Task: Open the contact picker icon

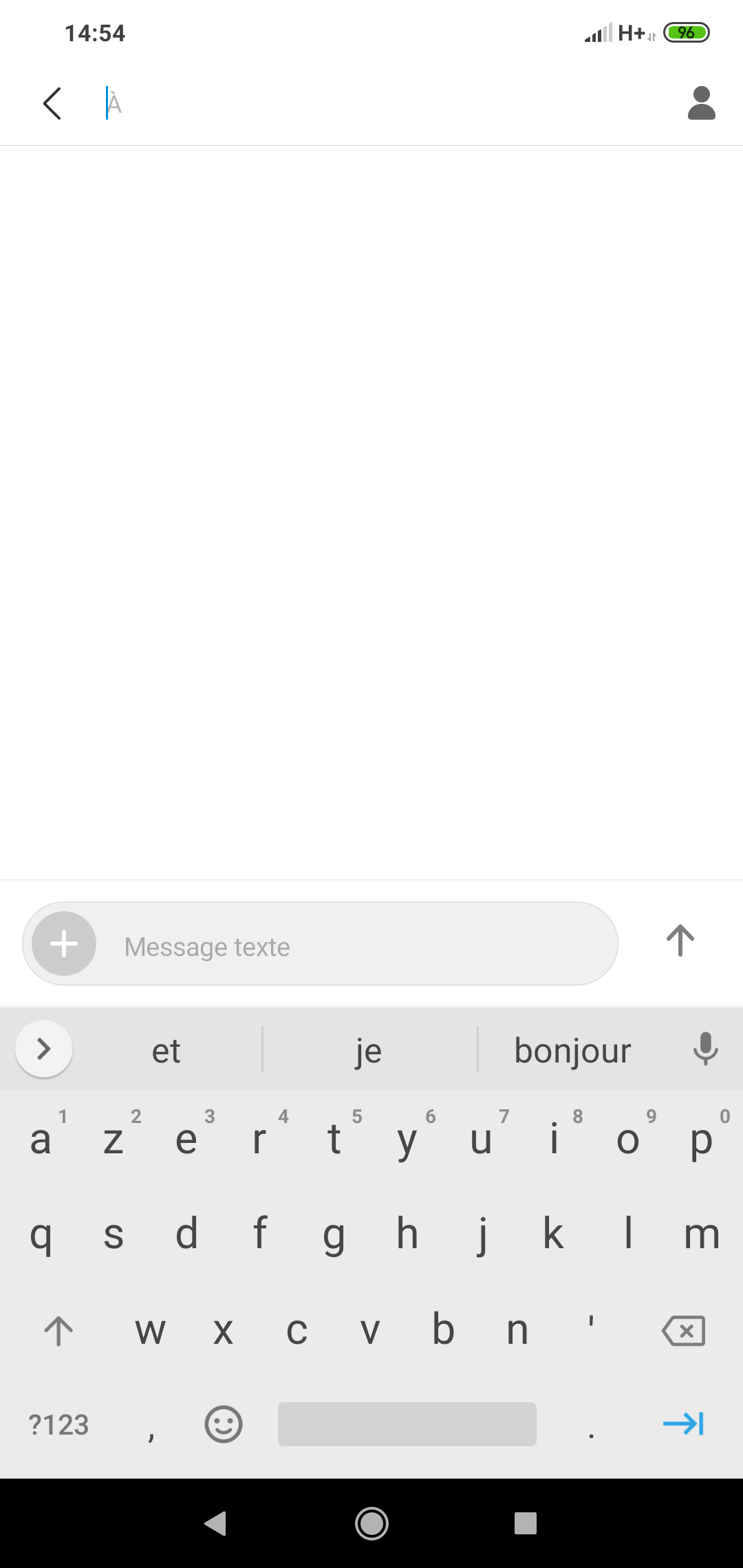Action: pos(701,104)
